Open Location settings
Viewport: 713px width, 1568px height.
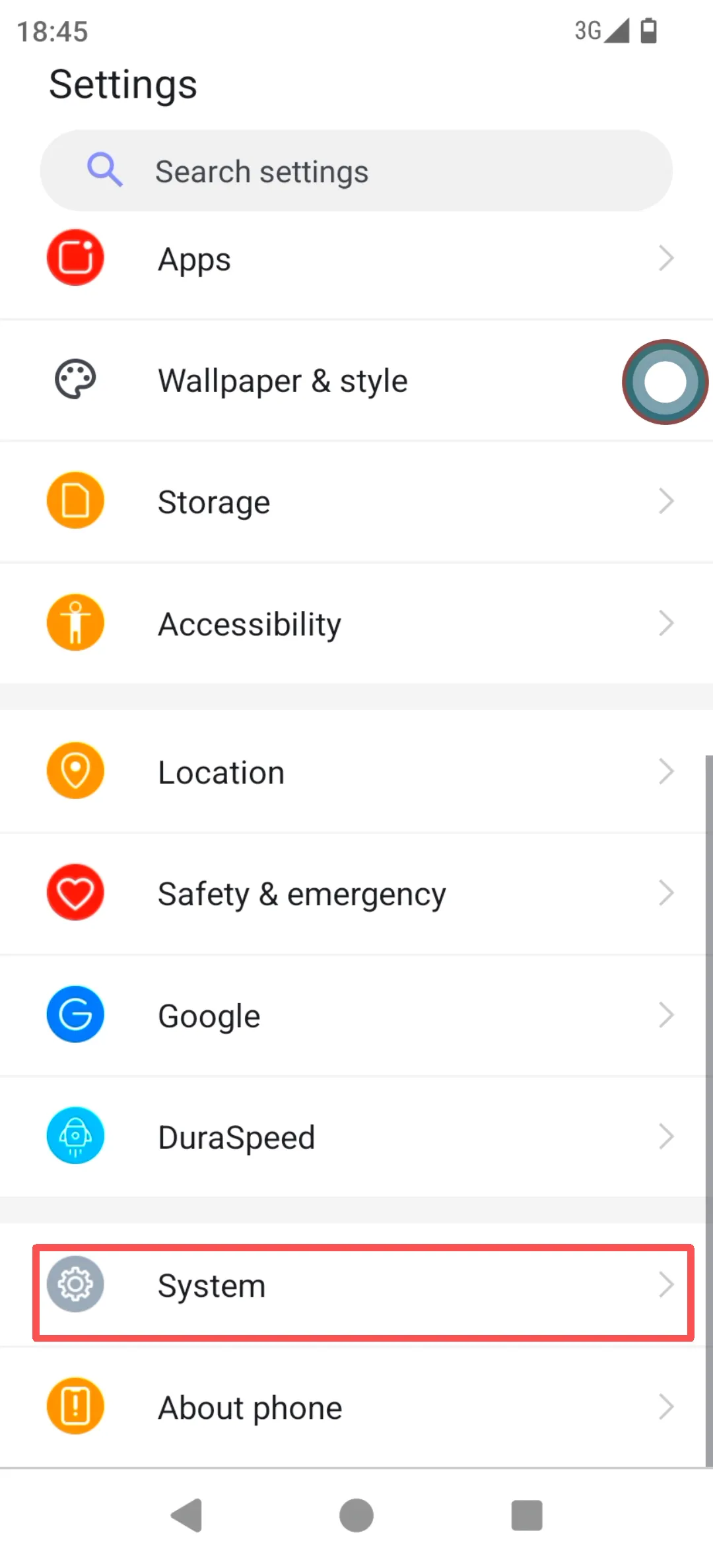click(x=356, y=772)
